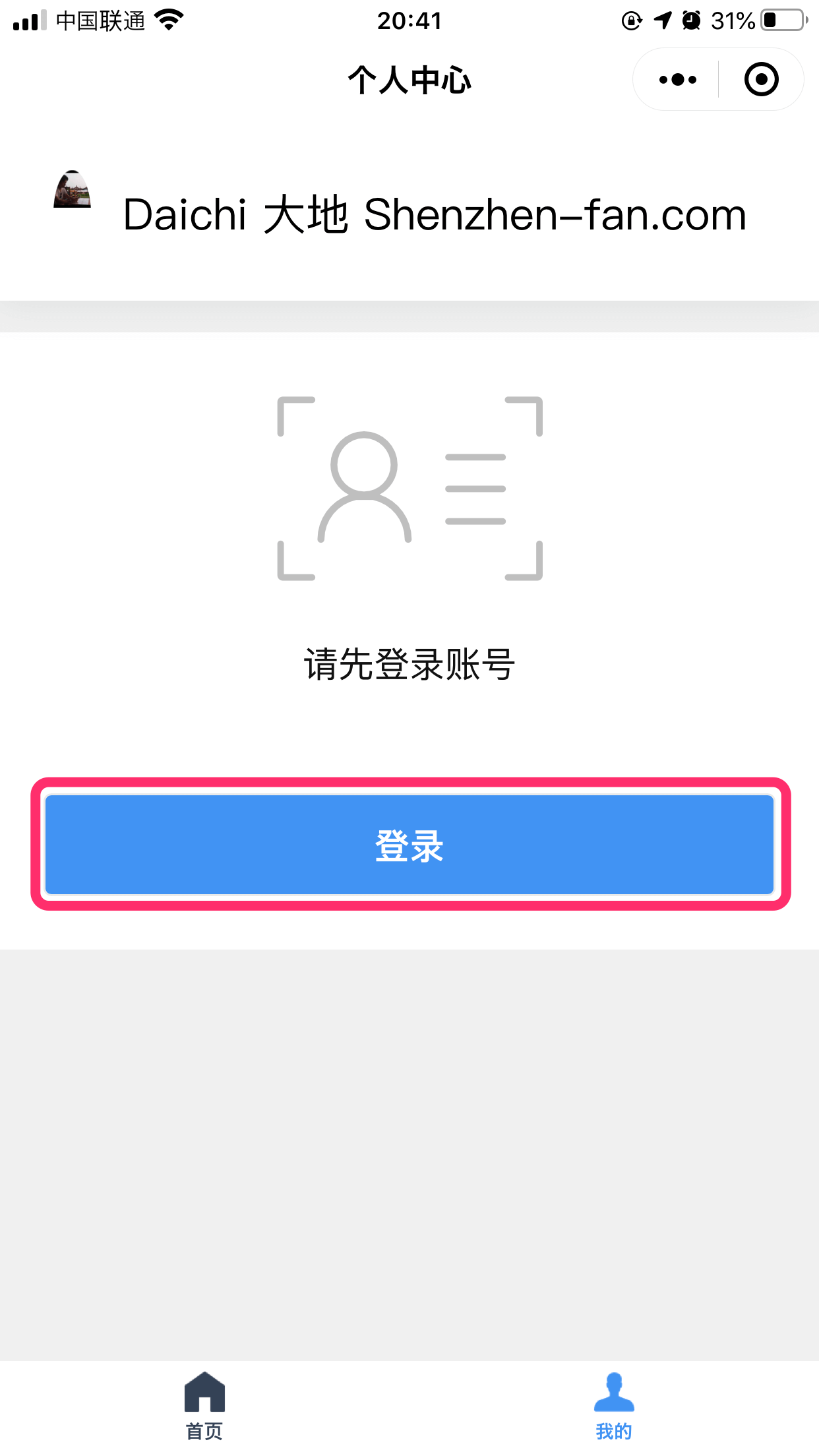Image resolution: width=819 pixels, height=1456 pixels.
Task: Open the mini program overflow menu
Action: tap(677, 80)
